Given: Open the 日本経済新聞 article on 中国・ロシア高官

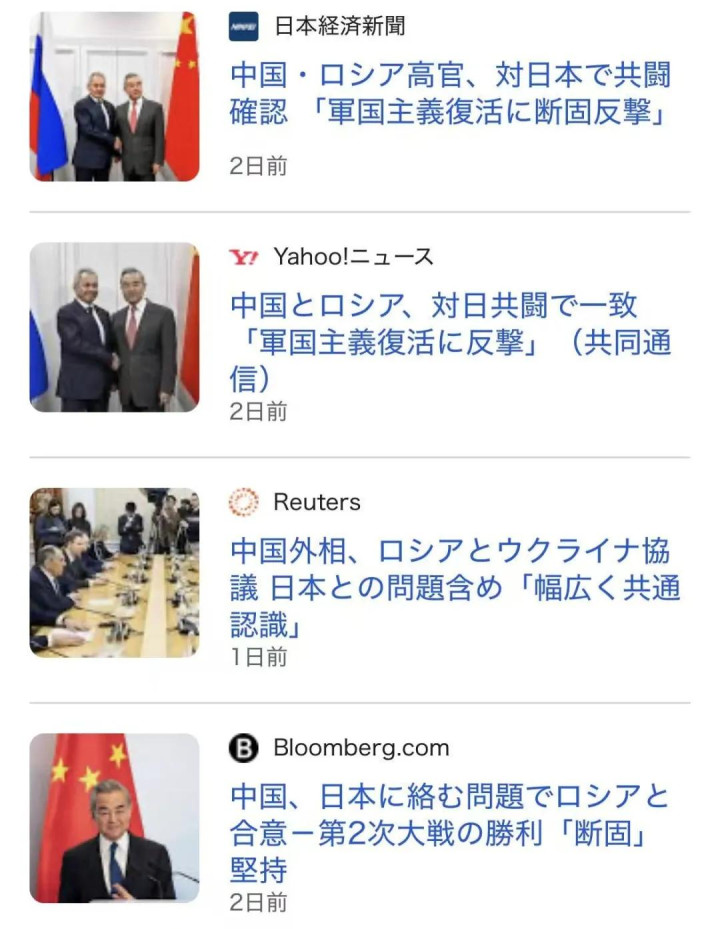Looking at the screenshot, I should coord(450,93).
